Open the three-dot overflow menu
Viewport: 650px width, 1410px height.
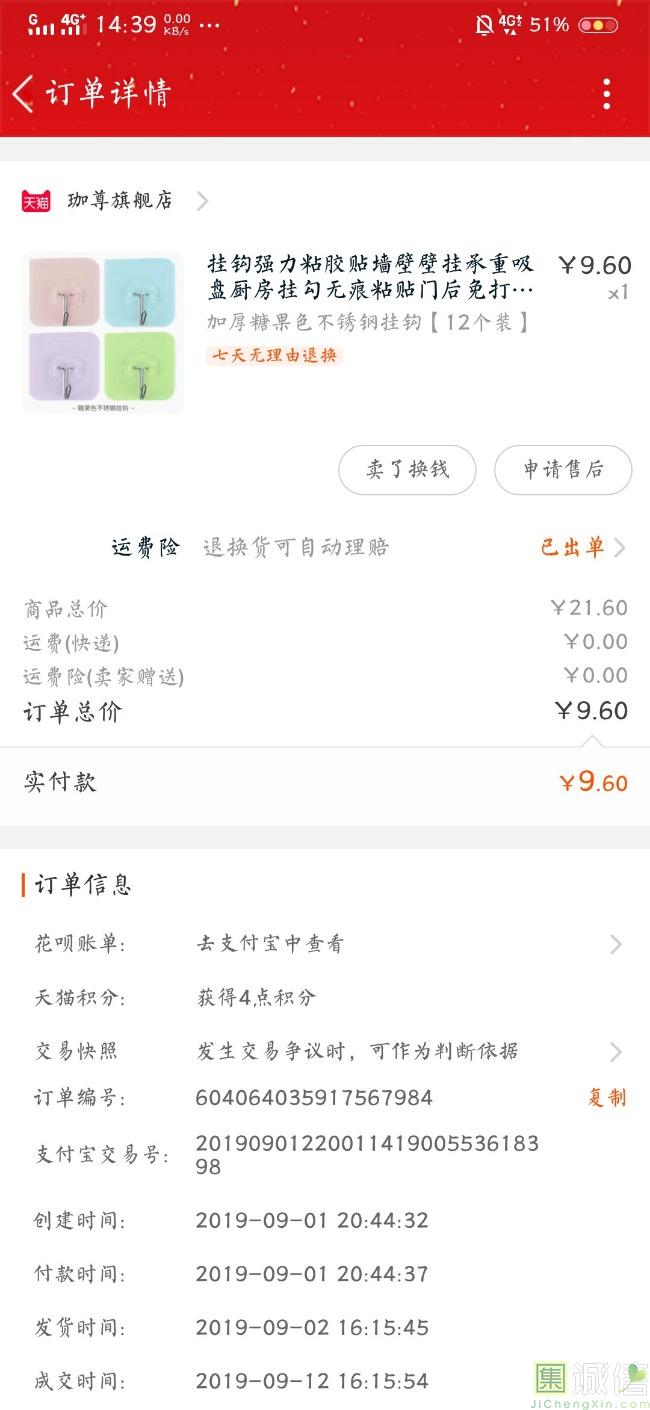[606, 94]
